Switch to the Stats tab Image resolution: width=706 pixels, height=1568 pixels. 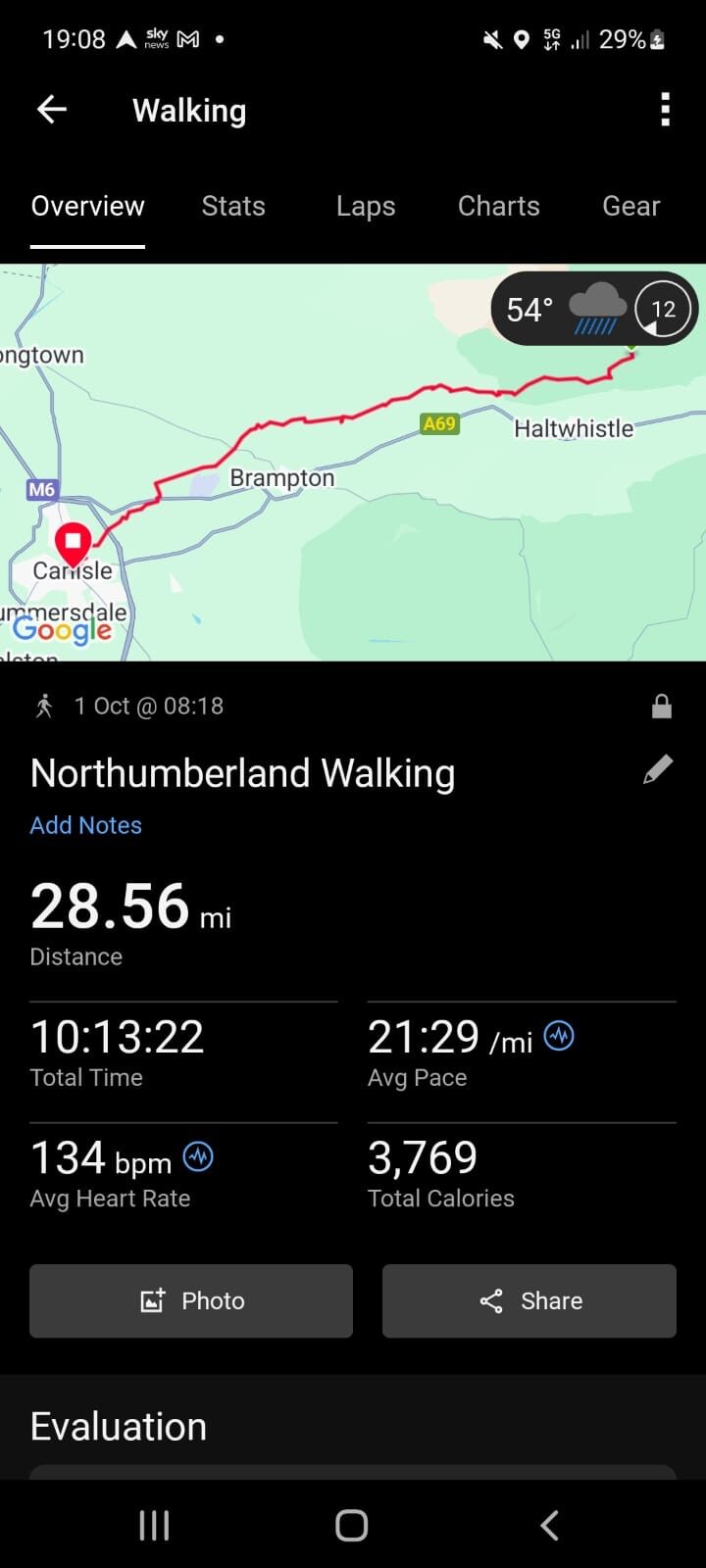tap(233, 206)
